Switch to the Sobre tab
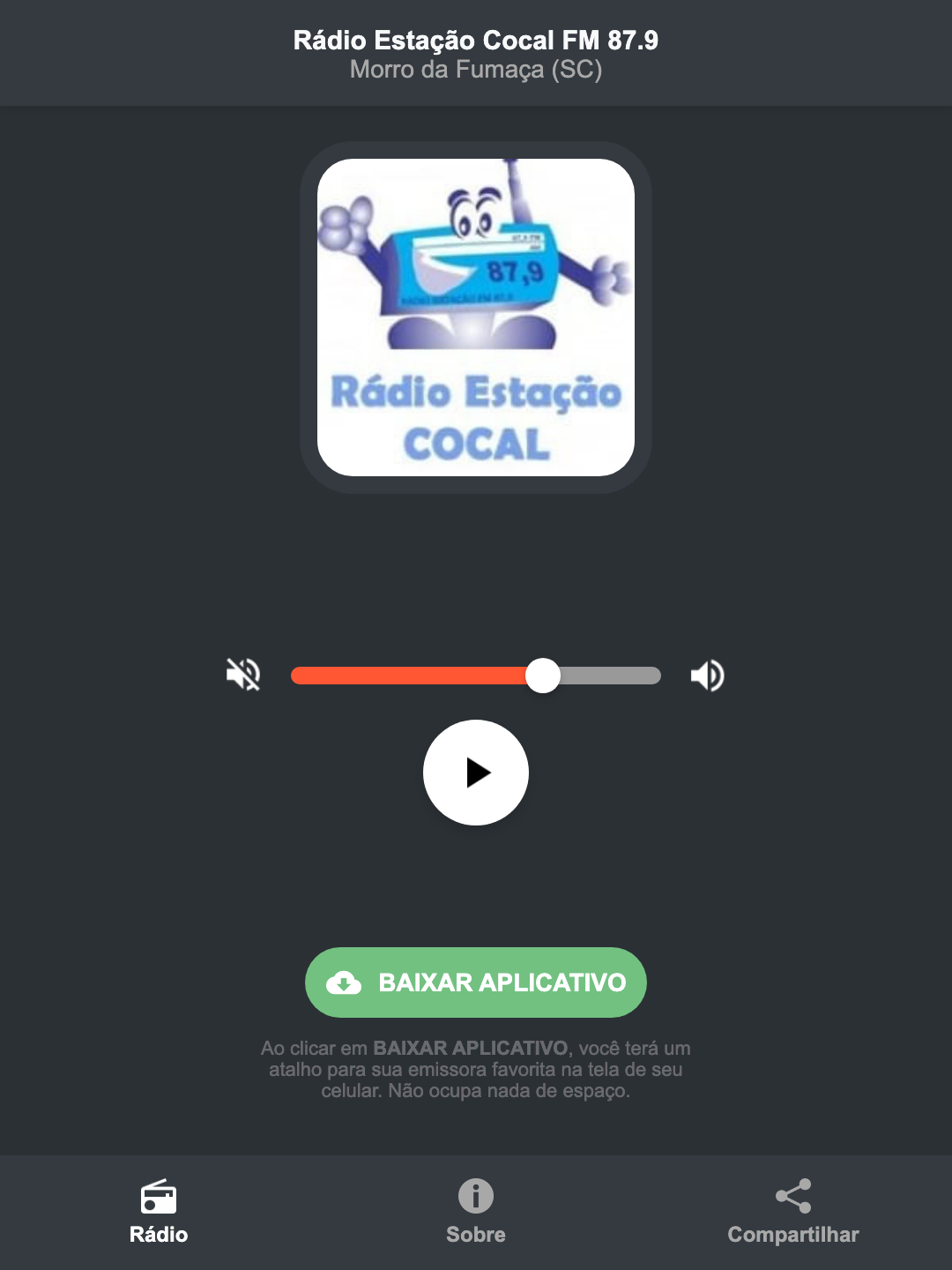Screen dimensions: 952x1270 coord(475,1217)
